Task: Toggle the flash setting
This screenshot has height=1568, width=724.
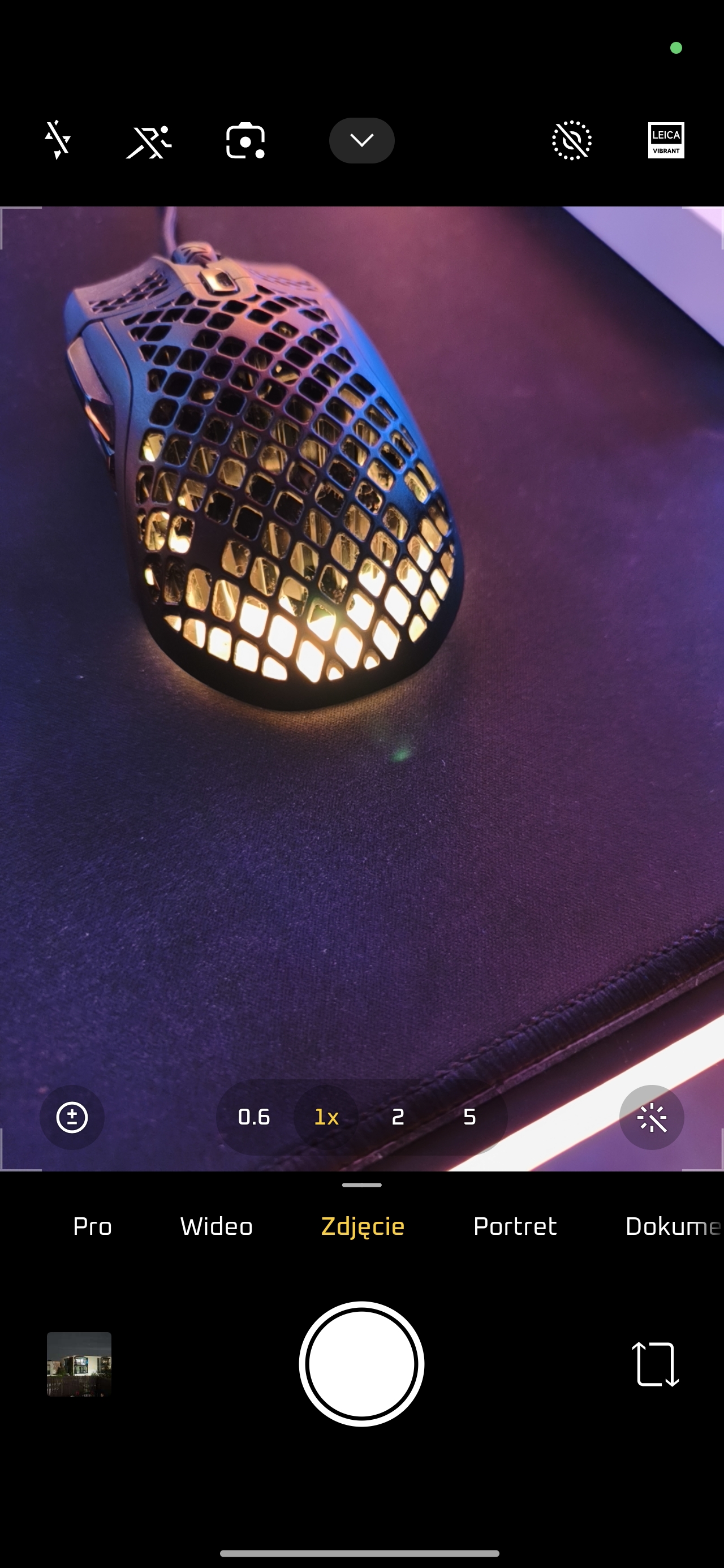Action: click(x=58, y=140)
